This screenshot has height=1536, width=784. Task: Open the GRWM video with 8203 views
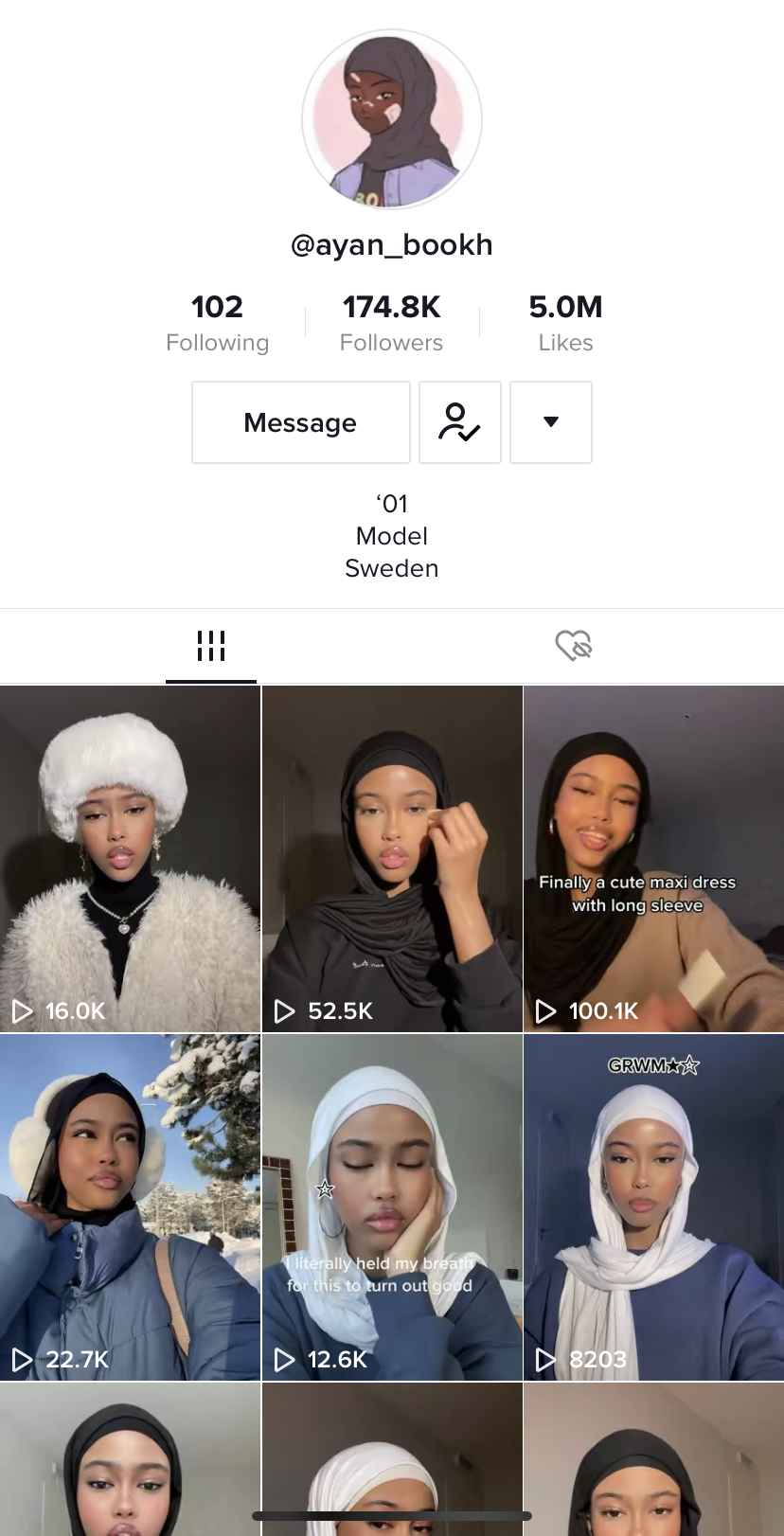tap(653, 1206)
